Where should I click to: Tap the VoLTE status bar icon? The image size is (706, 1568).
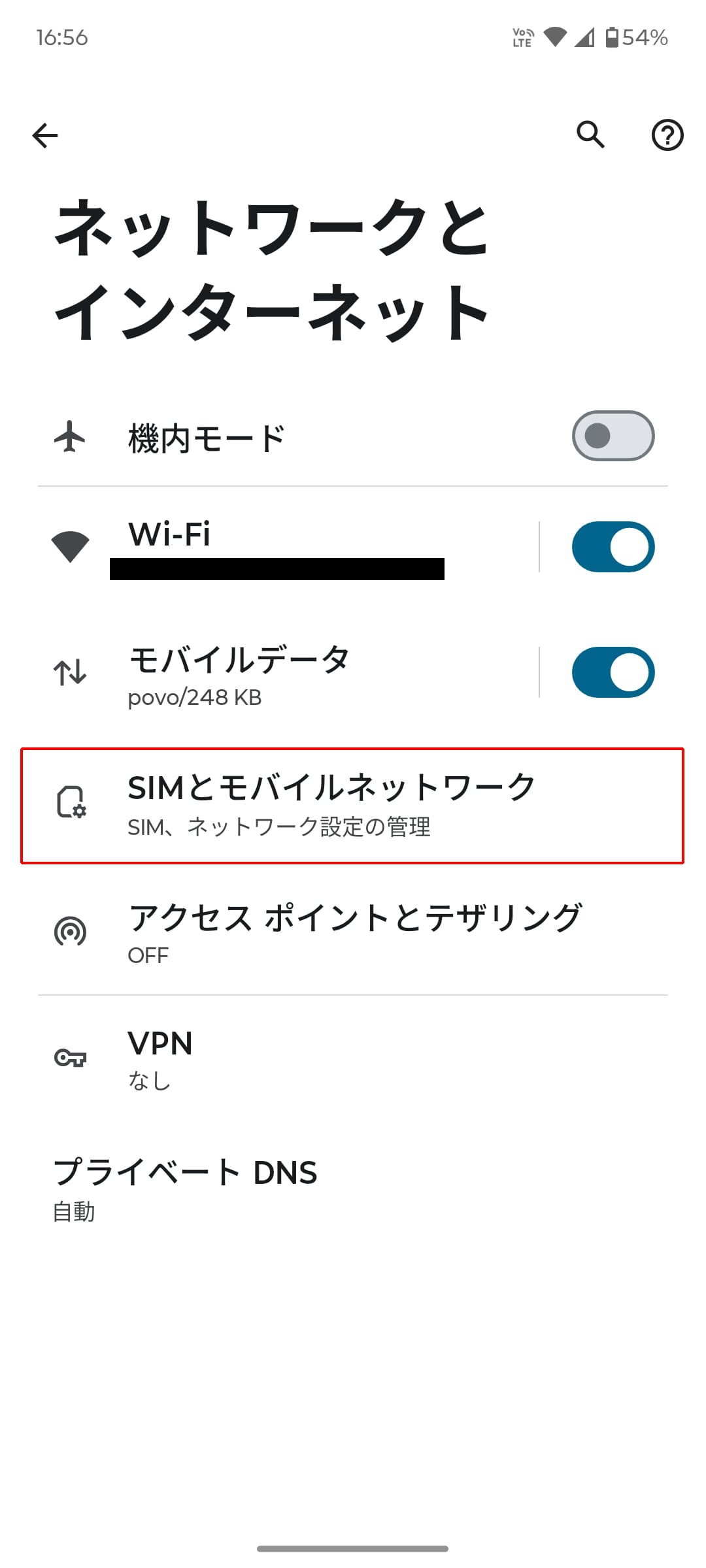pos(521,37)
